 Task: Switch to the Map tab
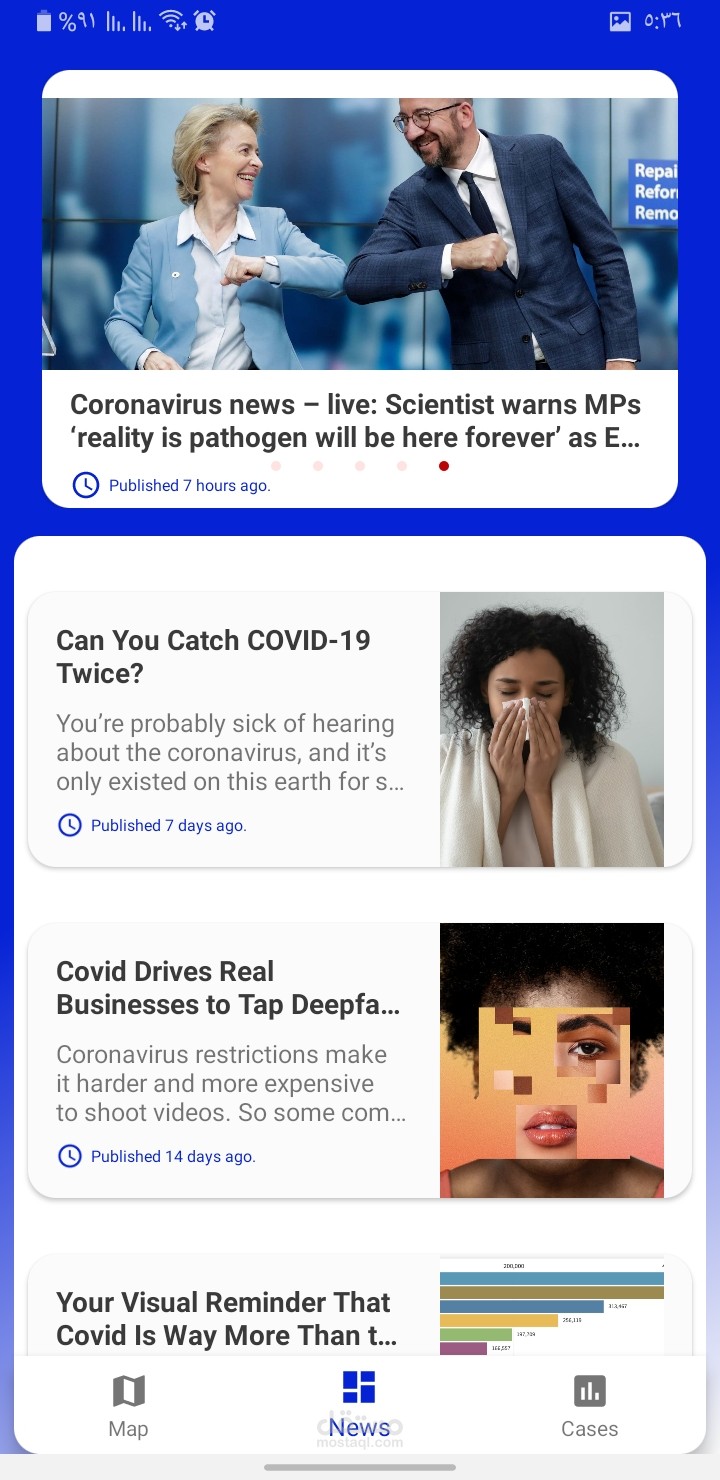coord(128,1405)
